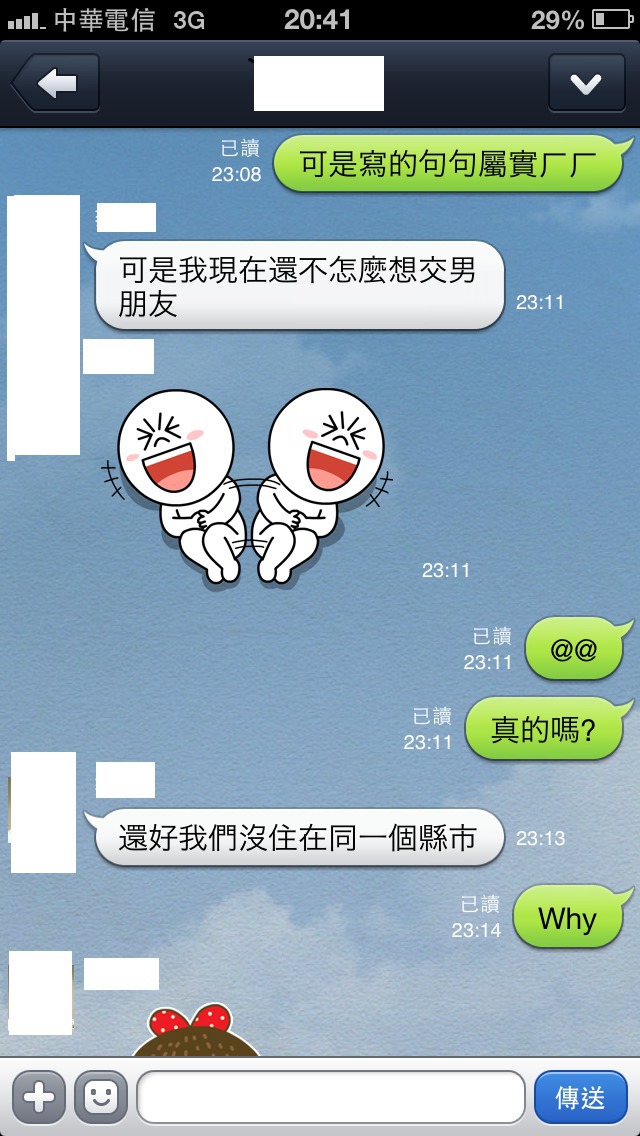Go back with the arrow button
The width and height of the screenshot is (640, 1136).
pos(56,84)
